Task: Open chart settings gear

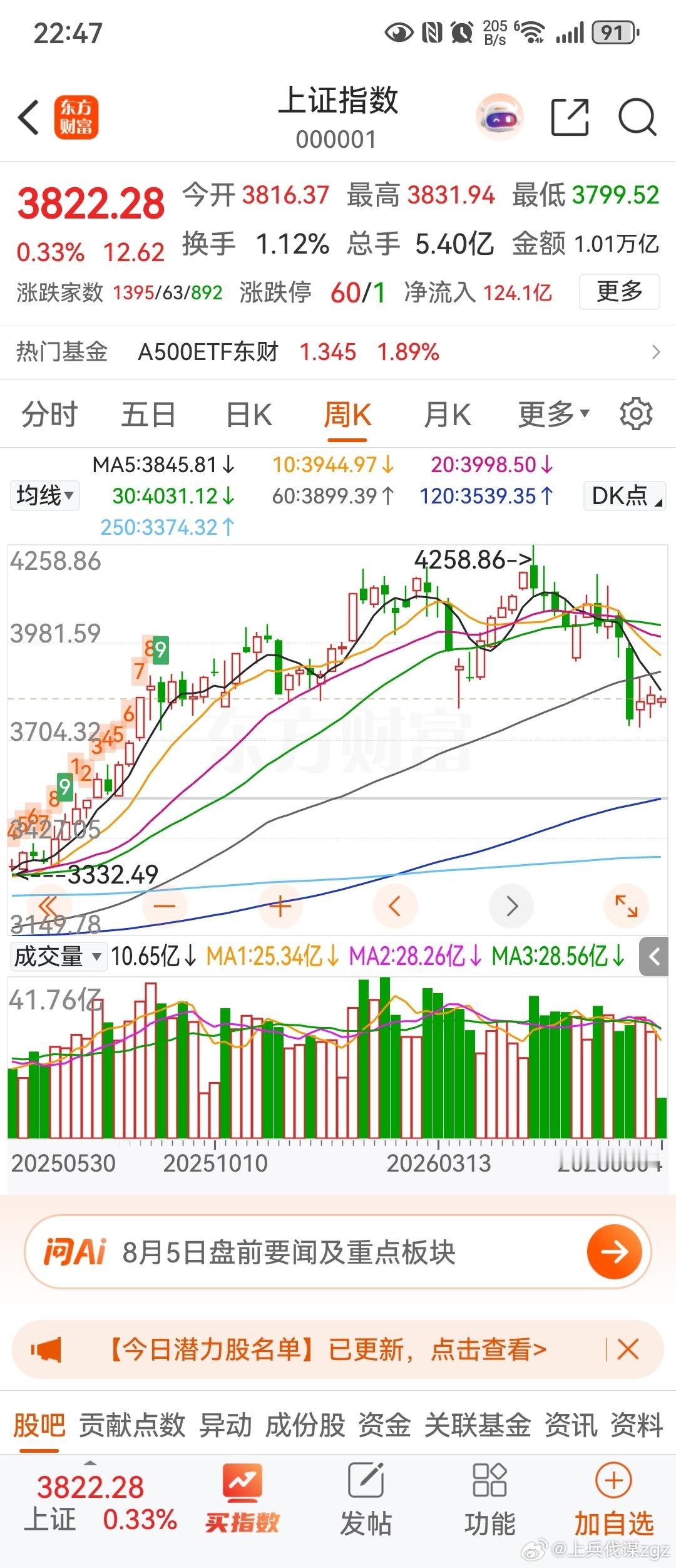Action: point(636,414)
